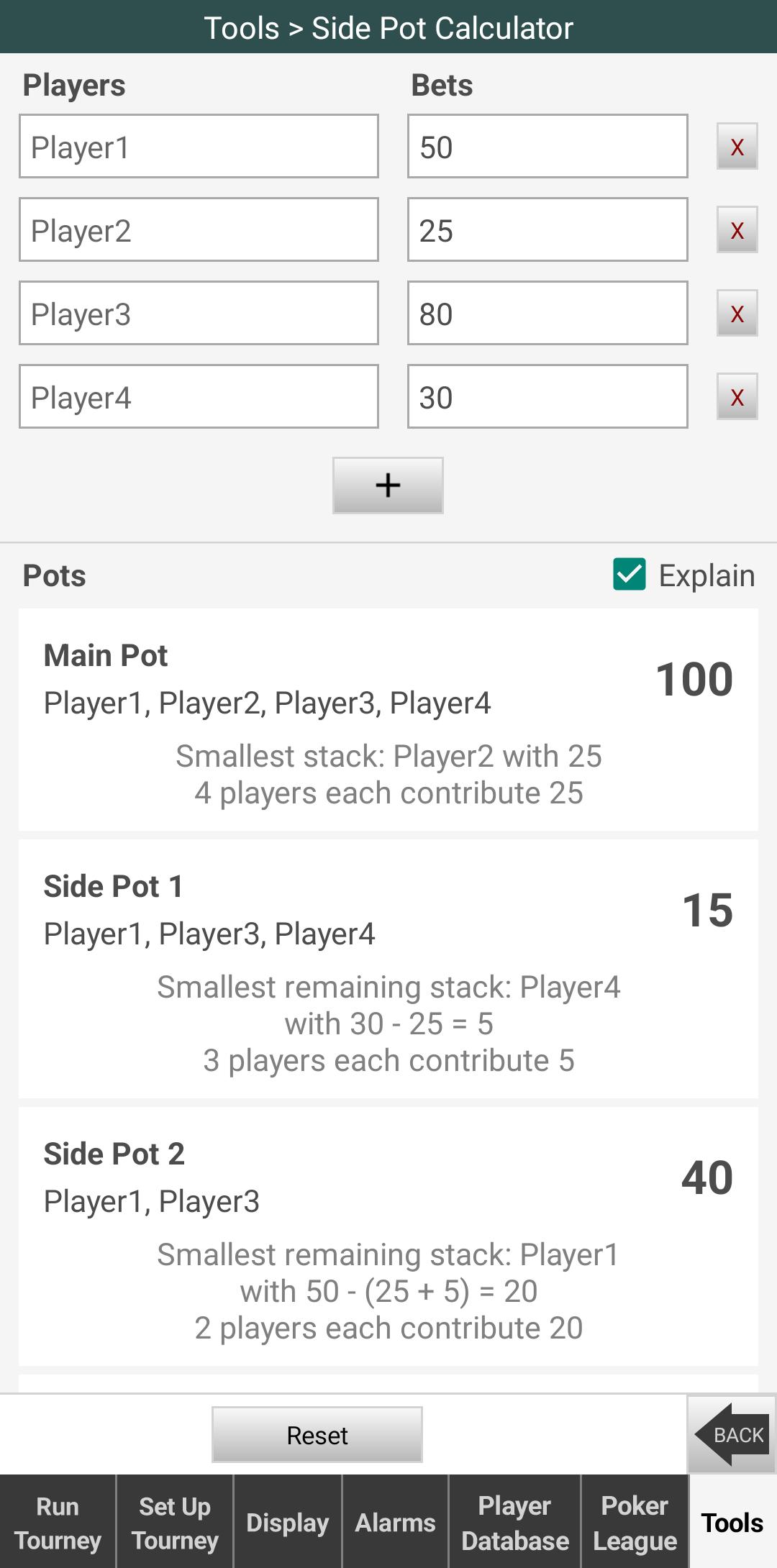Edit the Player1 name field

199,146
